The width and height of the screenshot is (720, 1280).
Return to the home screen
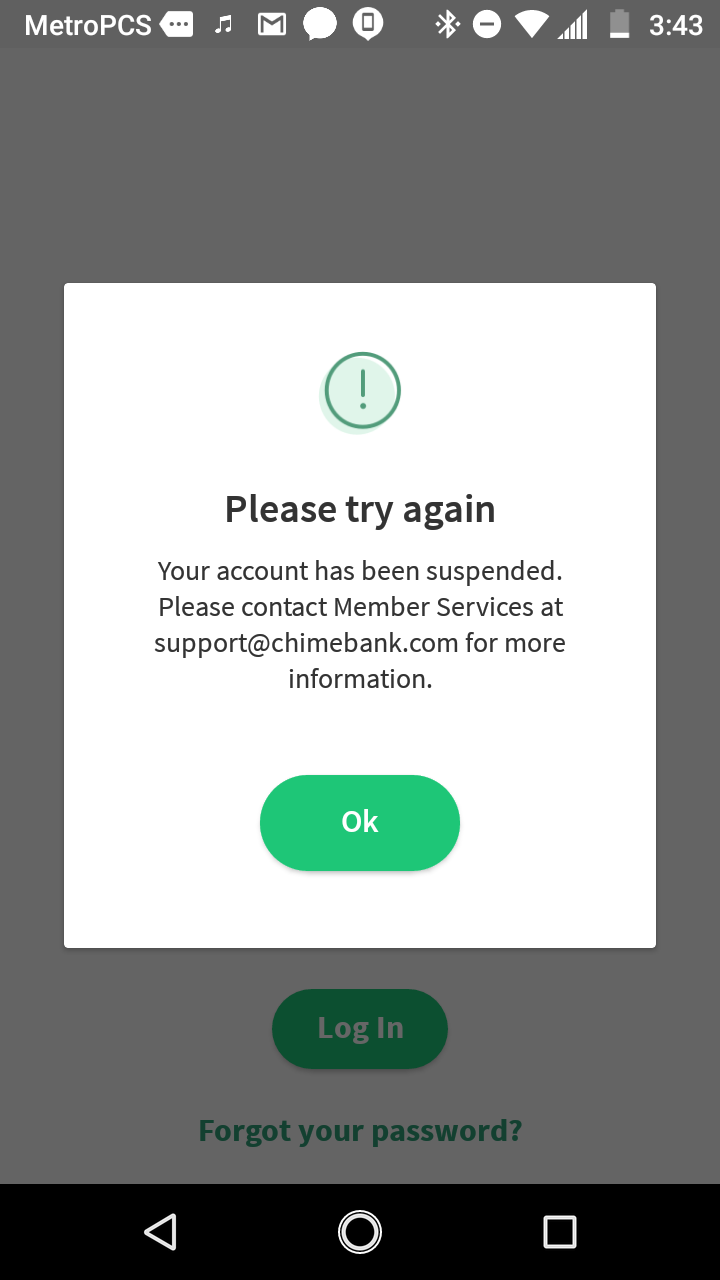(360, 1232)
